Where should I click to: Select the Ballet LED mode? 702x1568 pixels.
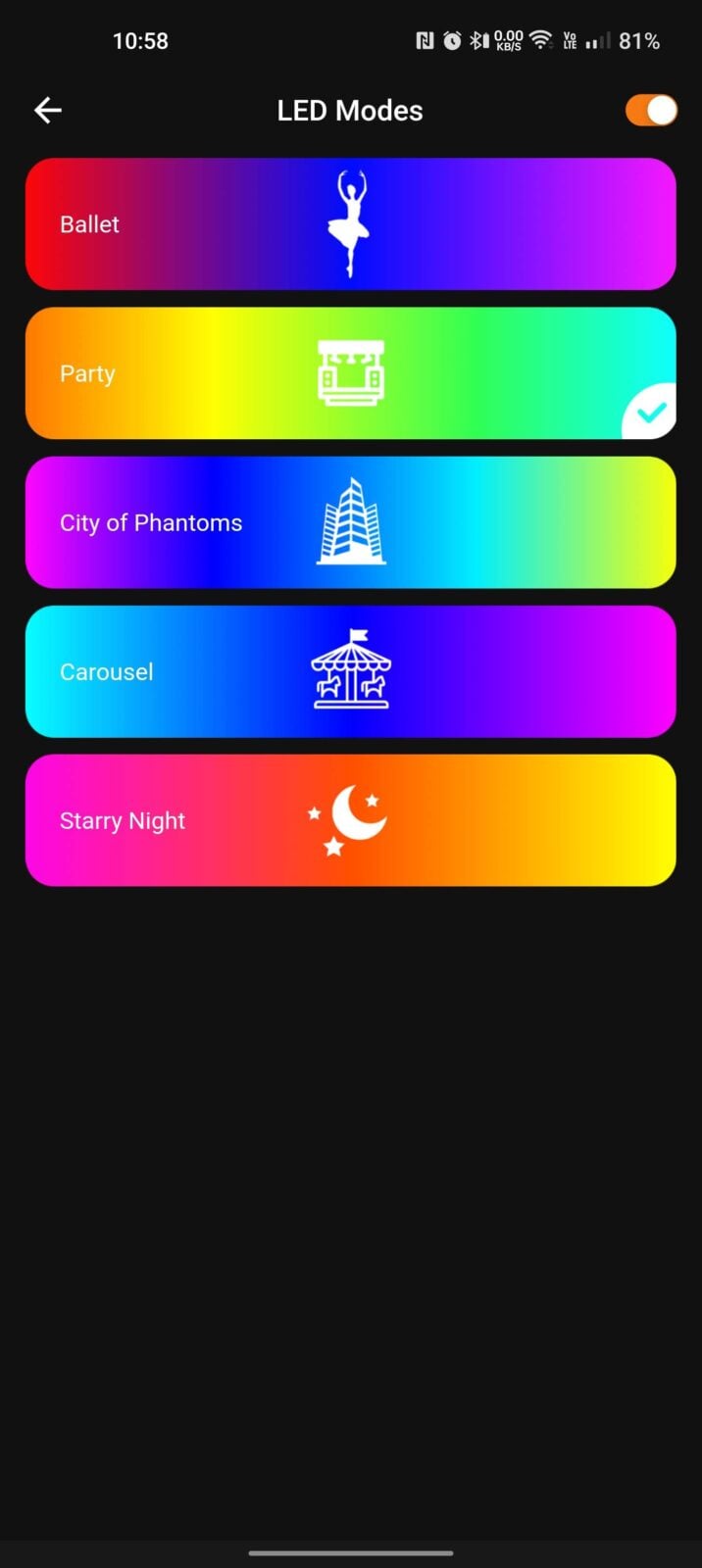click(350, 224)
